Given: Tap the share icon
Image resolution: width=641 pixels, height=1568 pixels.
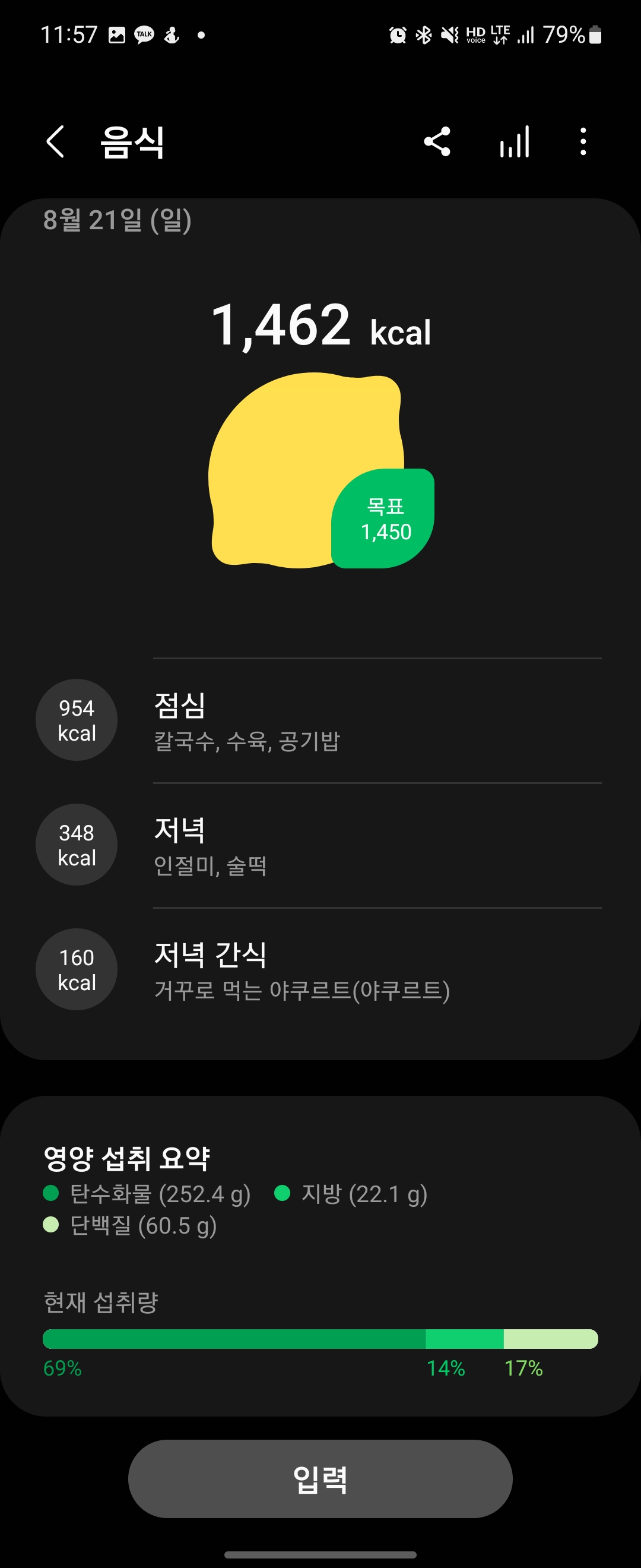Looking at the screenshot, I should [437, 141].
